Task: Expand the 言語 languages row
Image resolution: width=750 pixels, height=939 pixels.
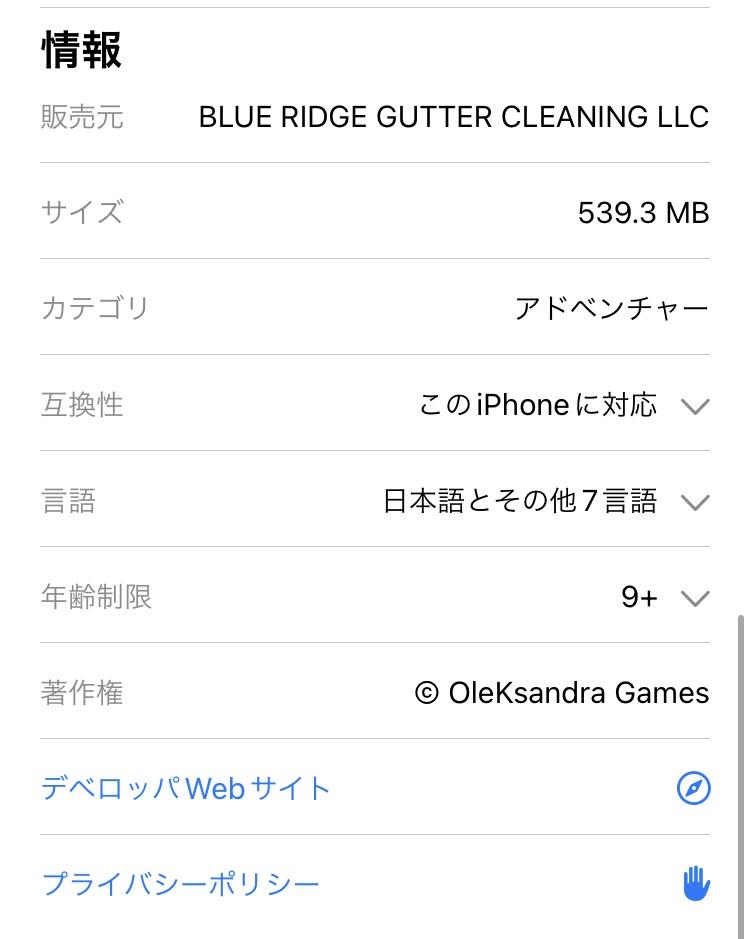Action: 694,502
